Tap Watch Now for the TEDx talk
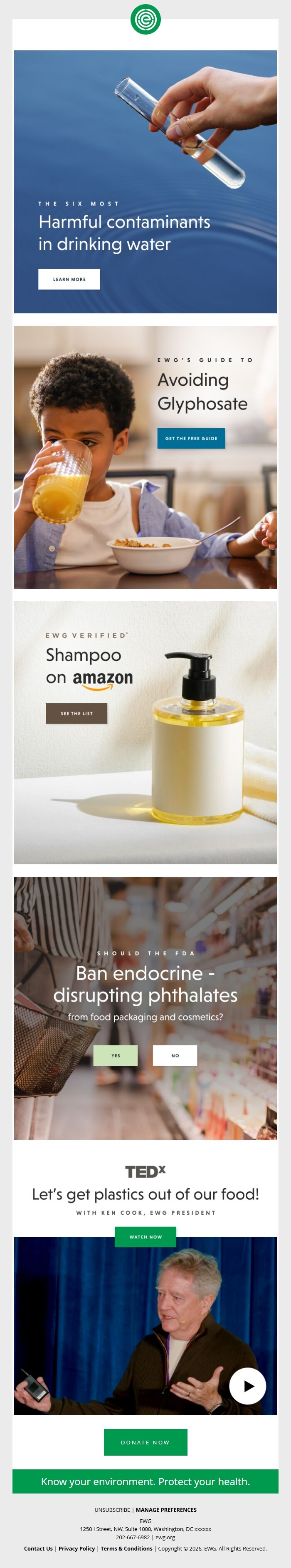The image size is (291, 1568). point(145,1237)
